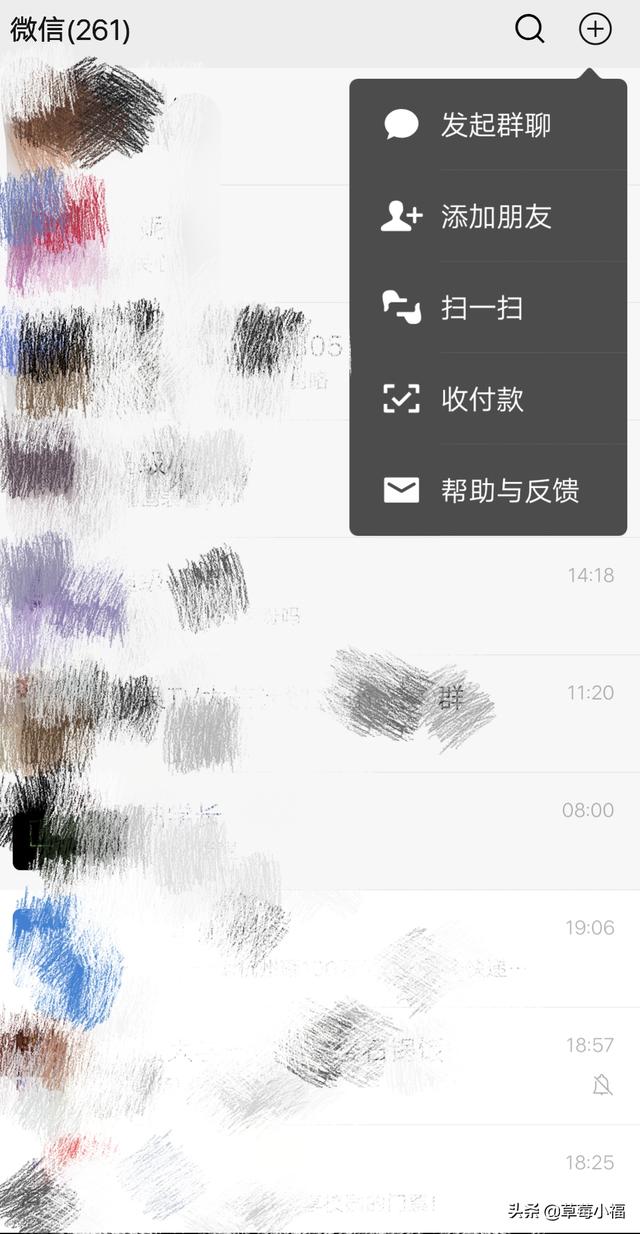Tap the plus icon in top bar
The width and height of the screenshot is (640, 1234).
[x=595, y=30]
